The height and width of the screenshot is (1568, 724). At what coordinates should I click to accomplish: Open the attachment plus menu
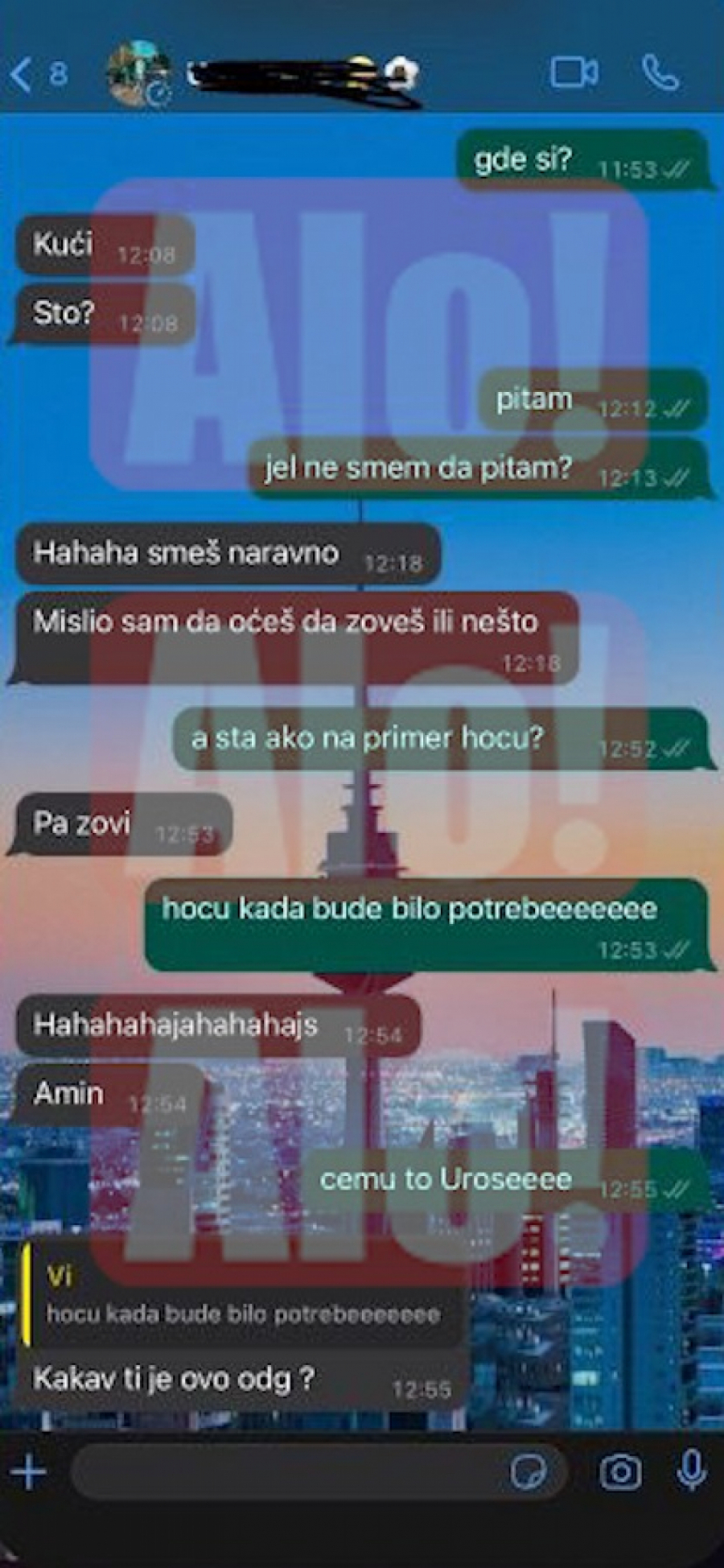(x=29, y=1472)
